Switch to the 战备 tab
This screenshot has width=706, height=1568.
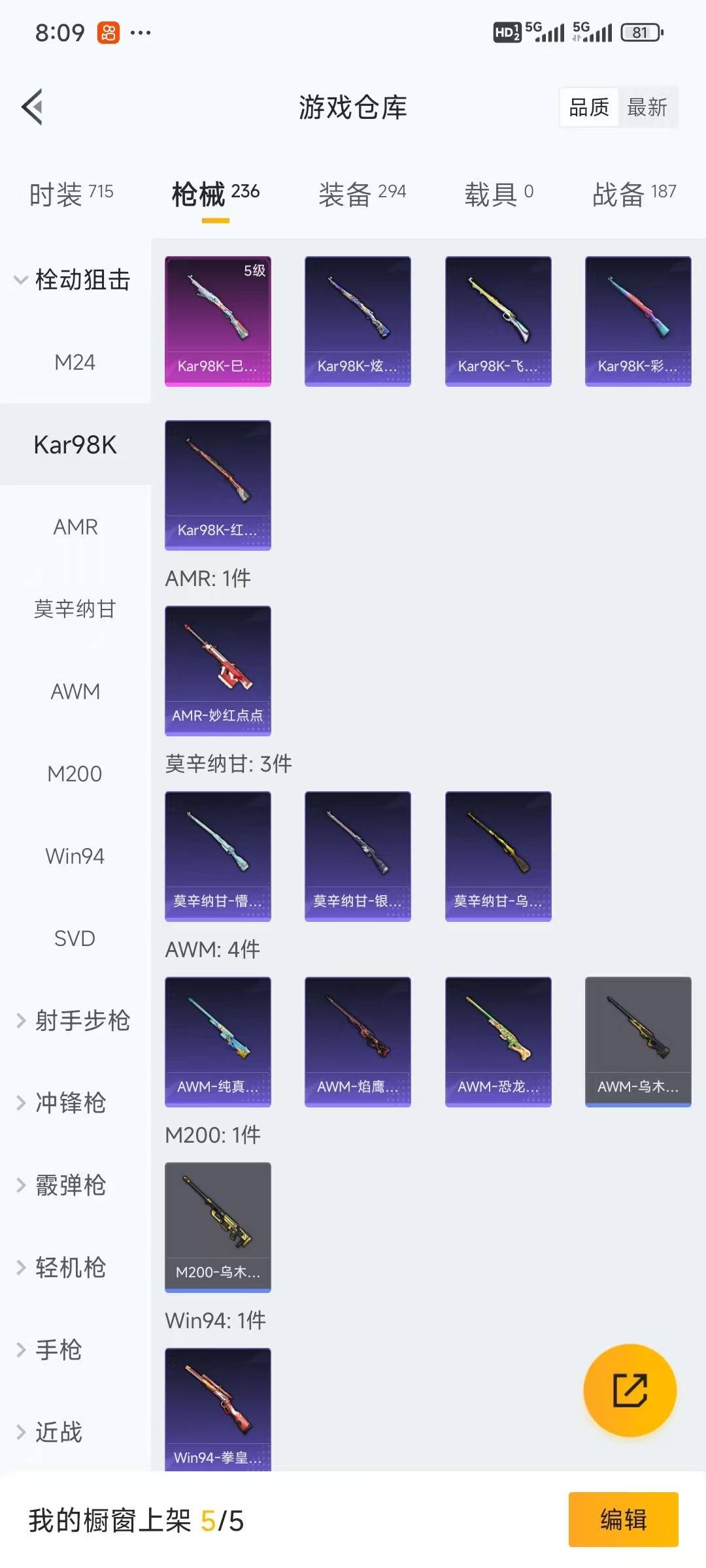coord(633,194)
